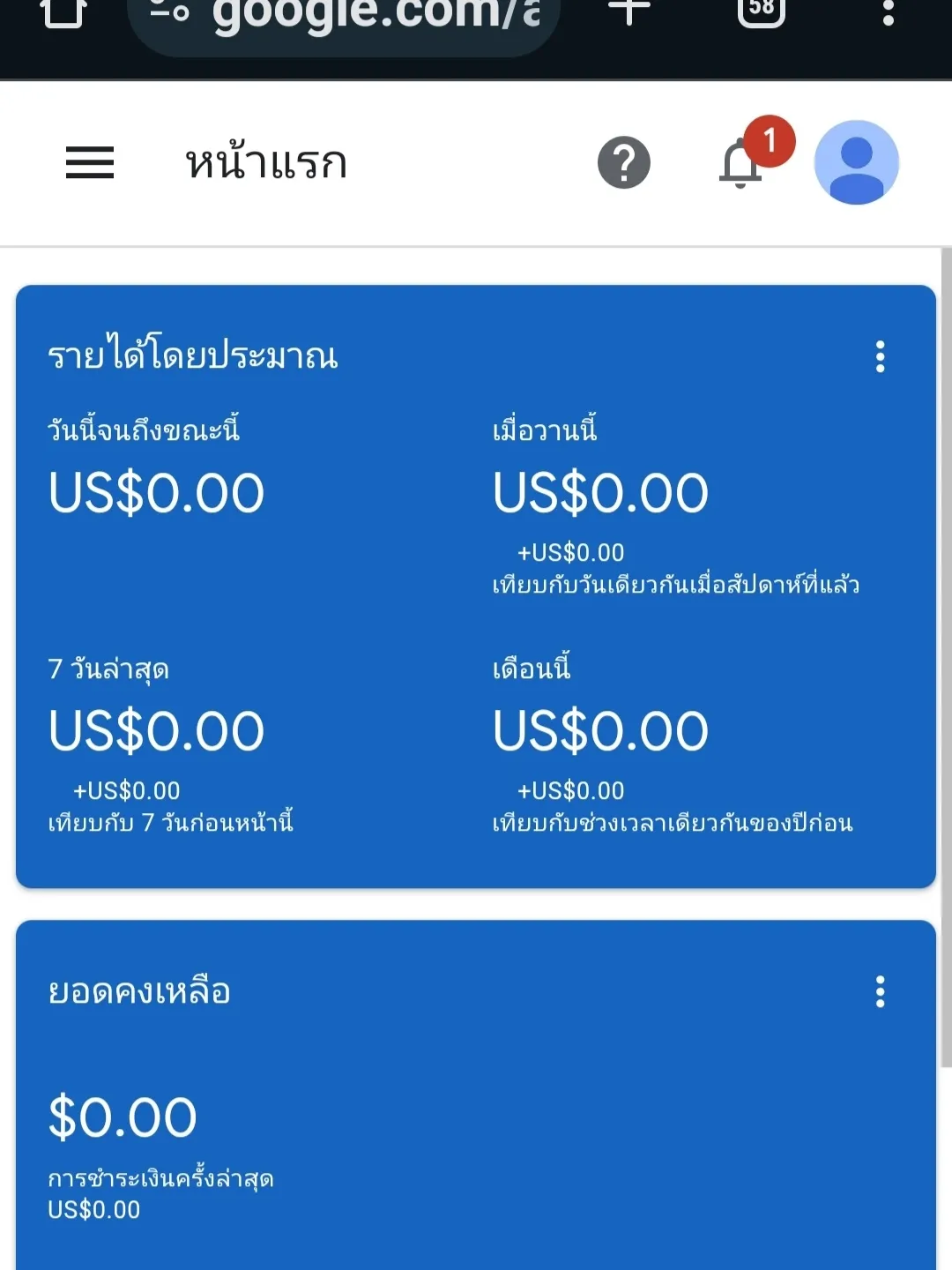Open the account profile avatar

pos(856,163)
